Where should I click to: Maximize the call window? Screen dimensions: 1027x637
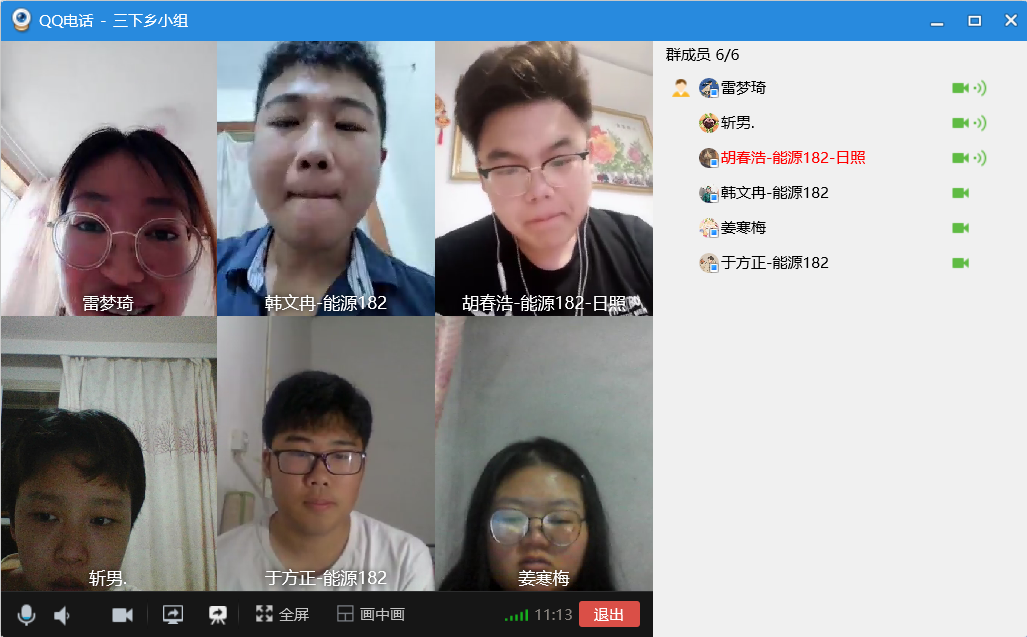point(974,21)
